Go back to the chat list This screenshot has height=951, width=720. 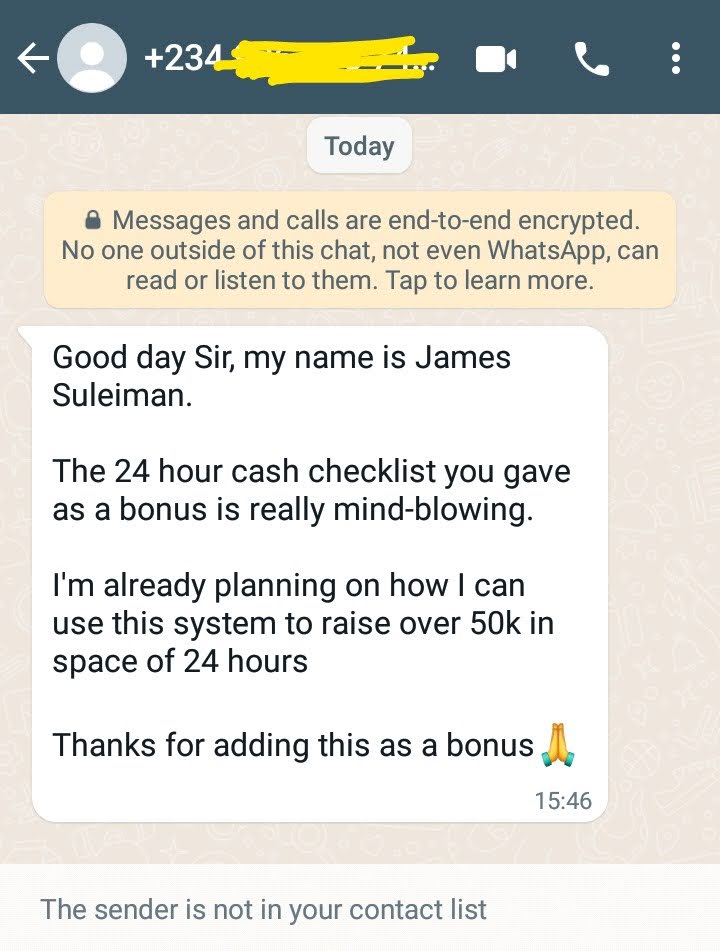(x=32, y=59)
